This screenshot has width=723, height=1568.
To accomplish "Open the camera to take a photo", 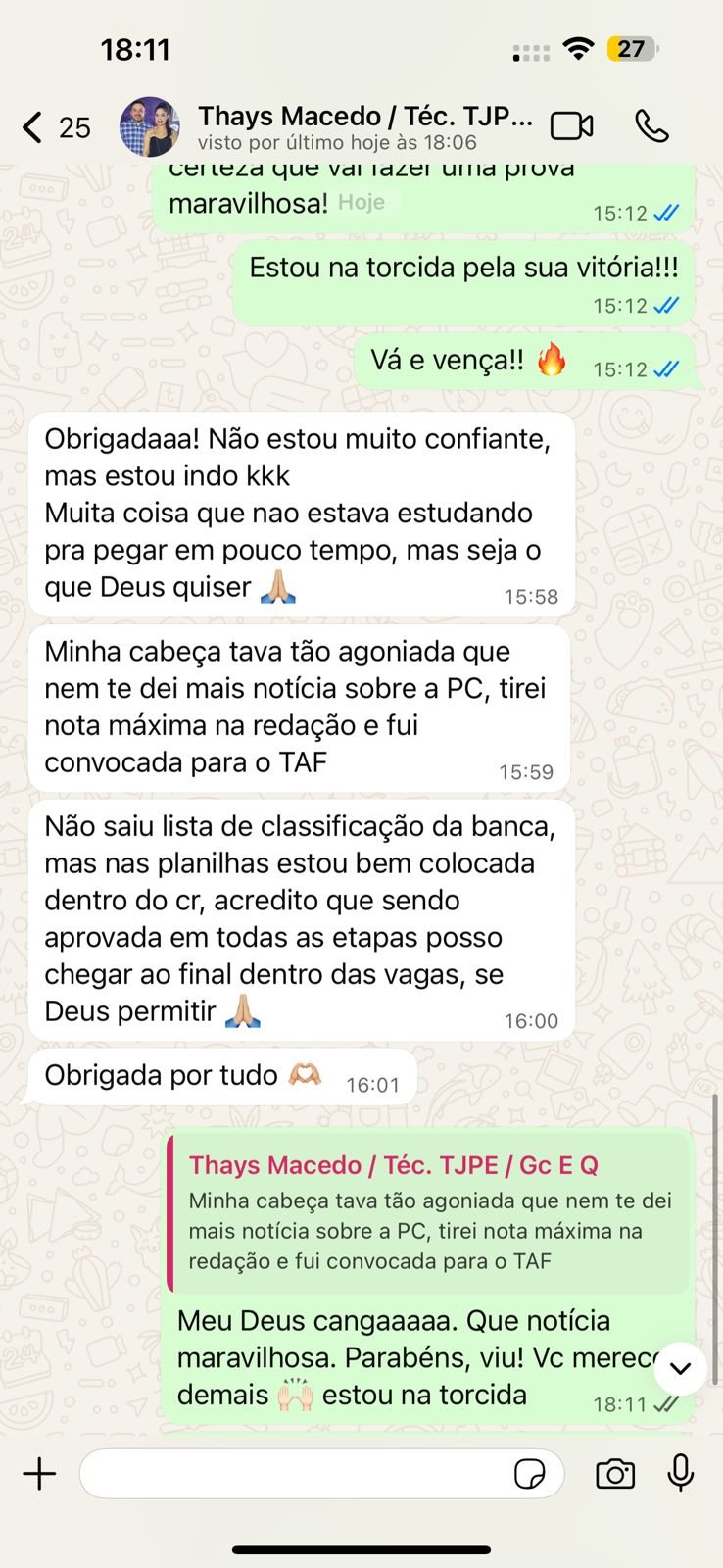I will 615,1474.
